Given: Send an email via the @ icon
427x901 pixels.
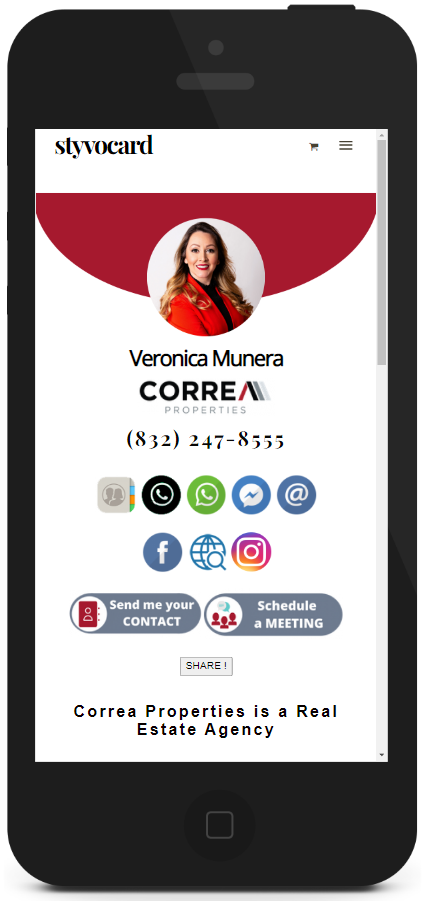Looking at the screenshot, I should click(297, 495).
